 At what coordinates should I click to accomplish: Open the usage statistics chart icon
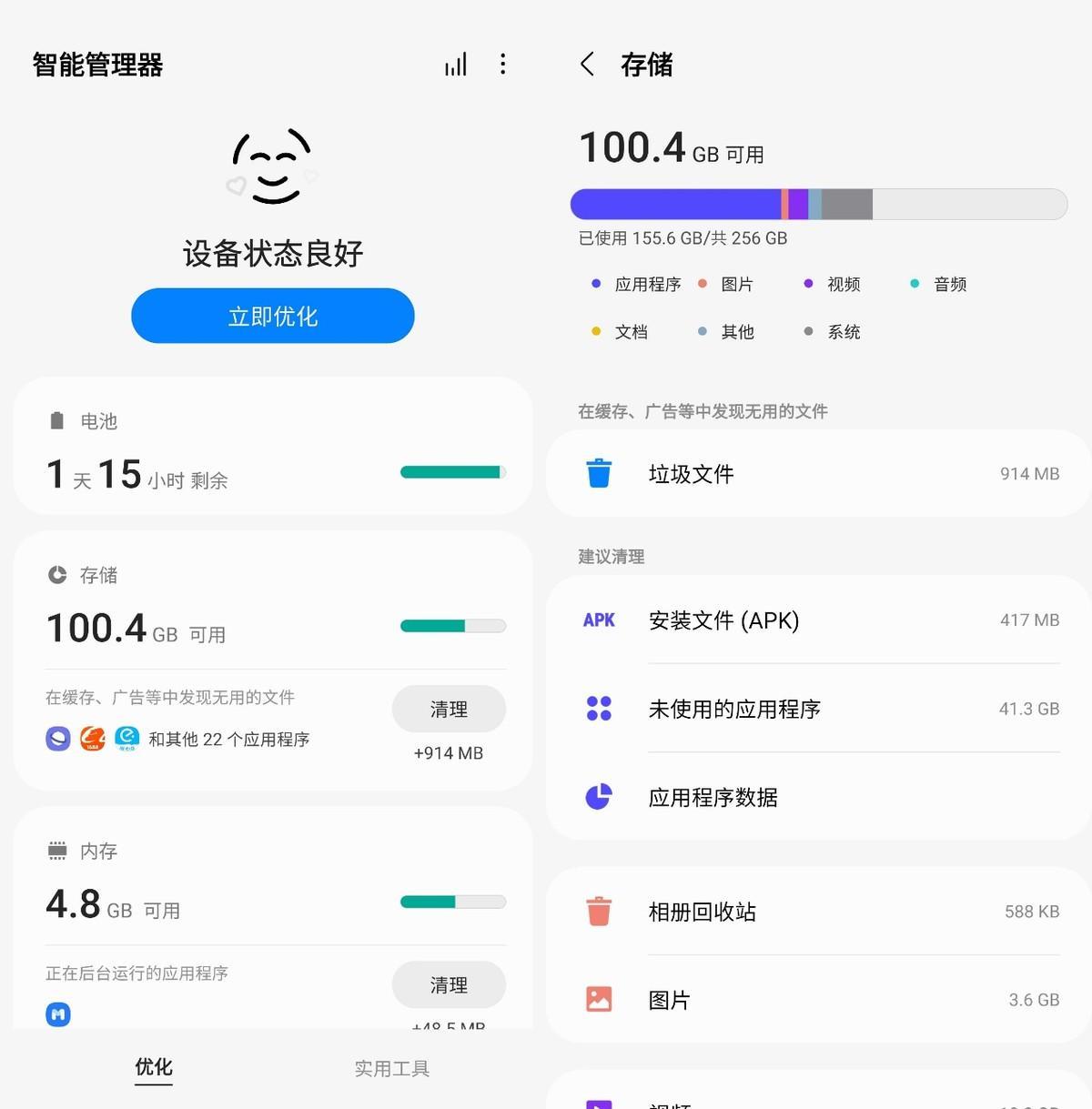[x=456, y=65]
